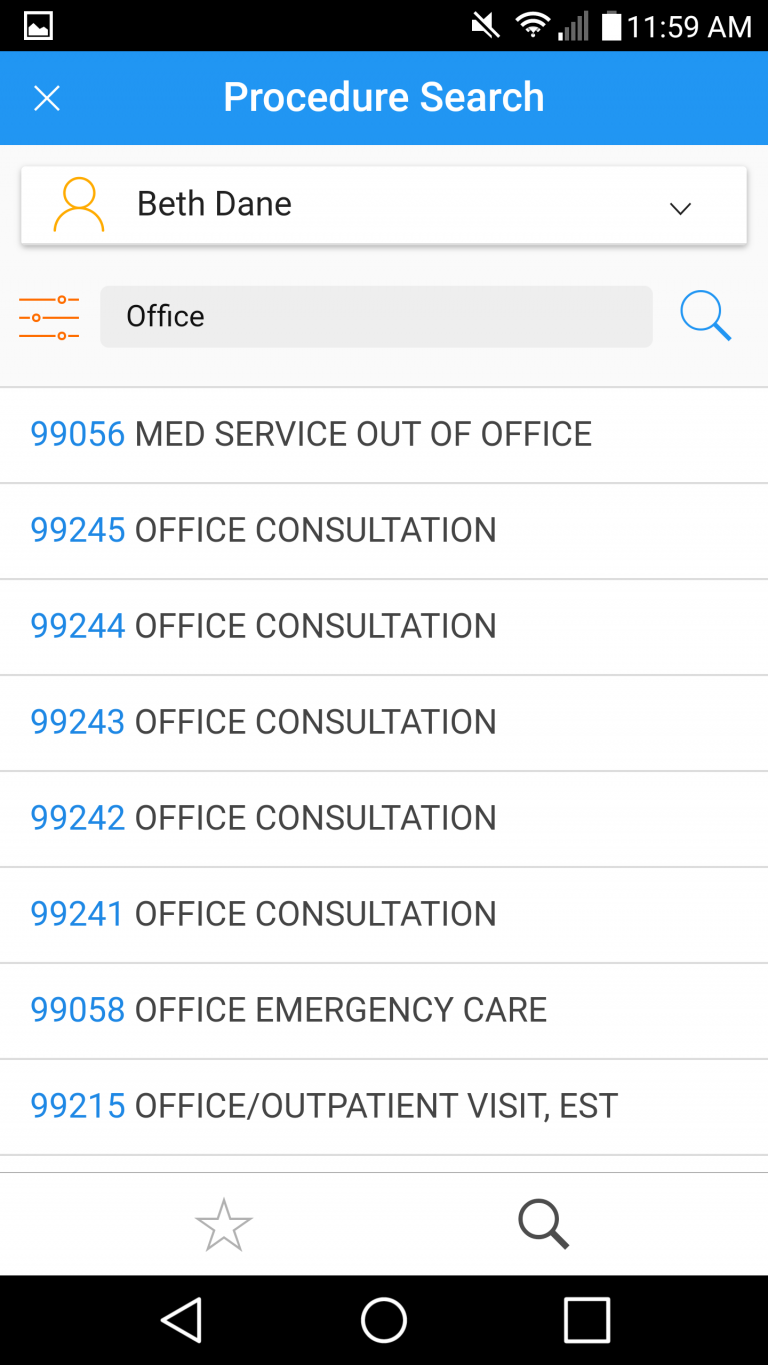Open the search filter options icon
The height and width of the screenshot is (1365, 768).
(49, 317)
